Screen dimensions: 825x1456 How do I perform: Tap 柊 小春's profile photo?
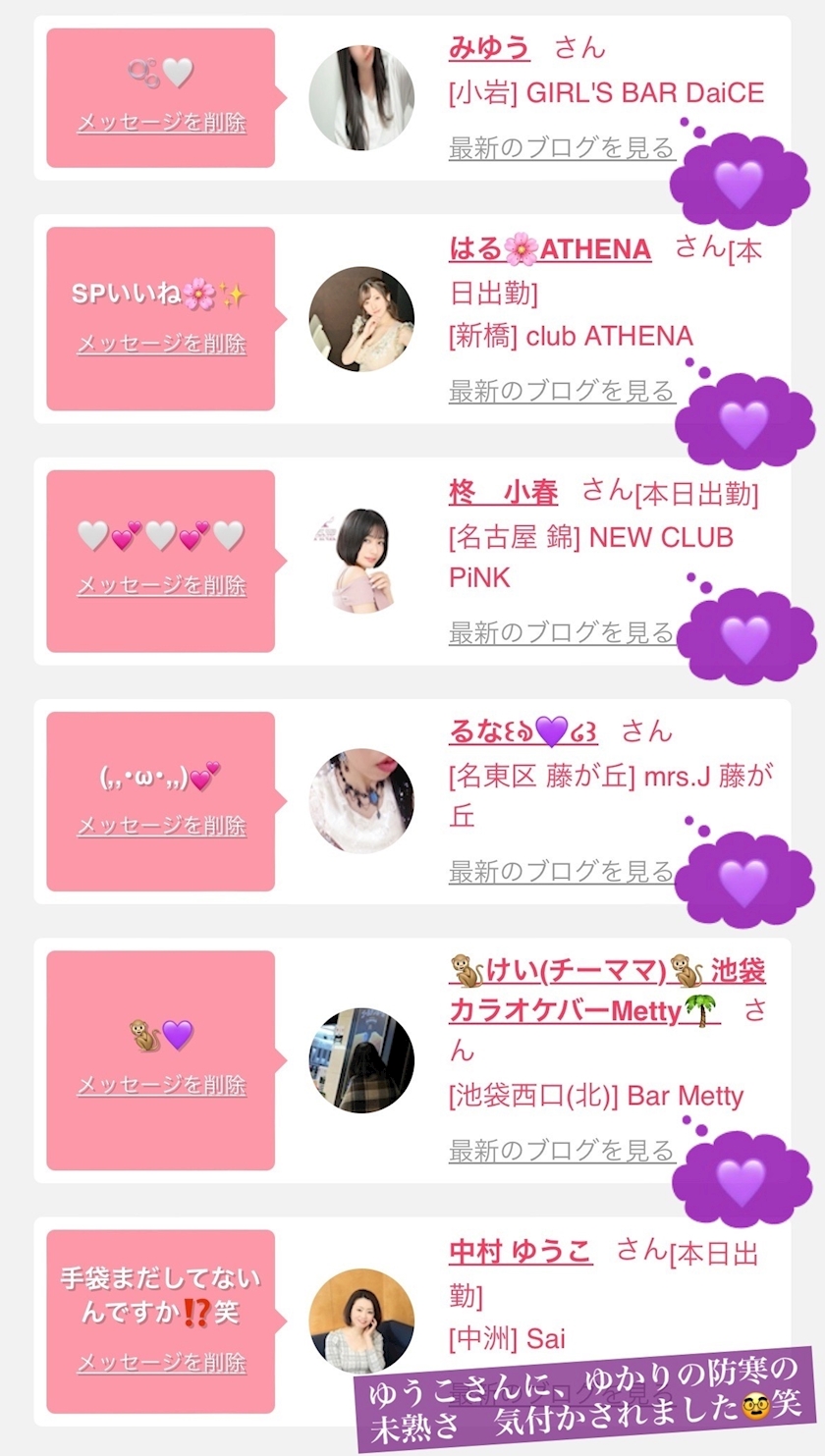click(360, 561)
